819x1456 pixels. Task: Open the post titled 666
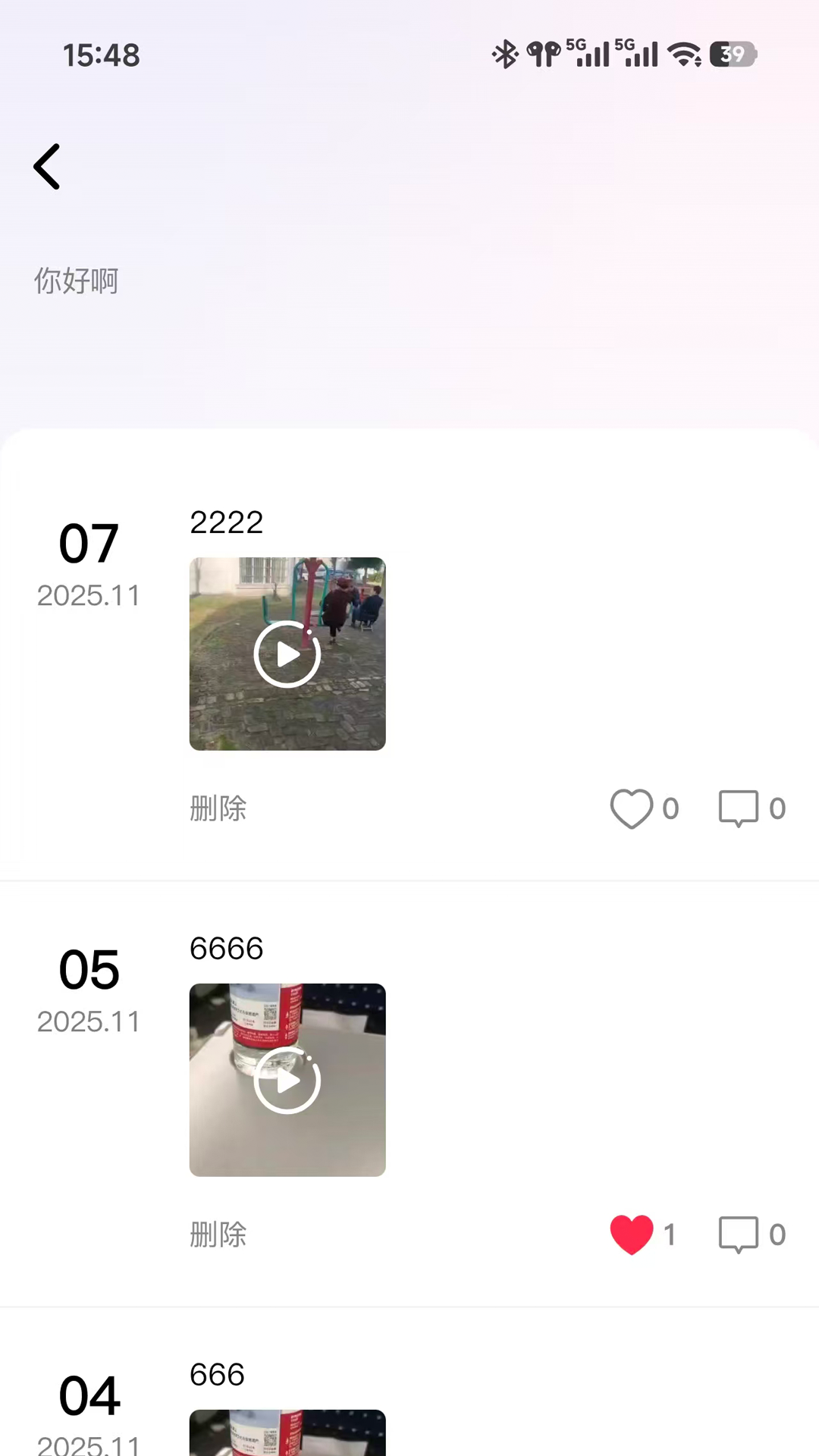tap(217, 1374)
